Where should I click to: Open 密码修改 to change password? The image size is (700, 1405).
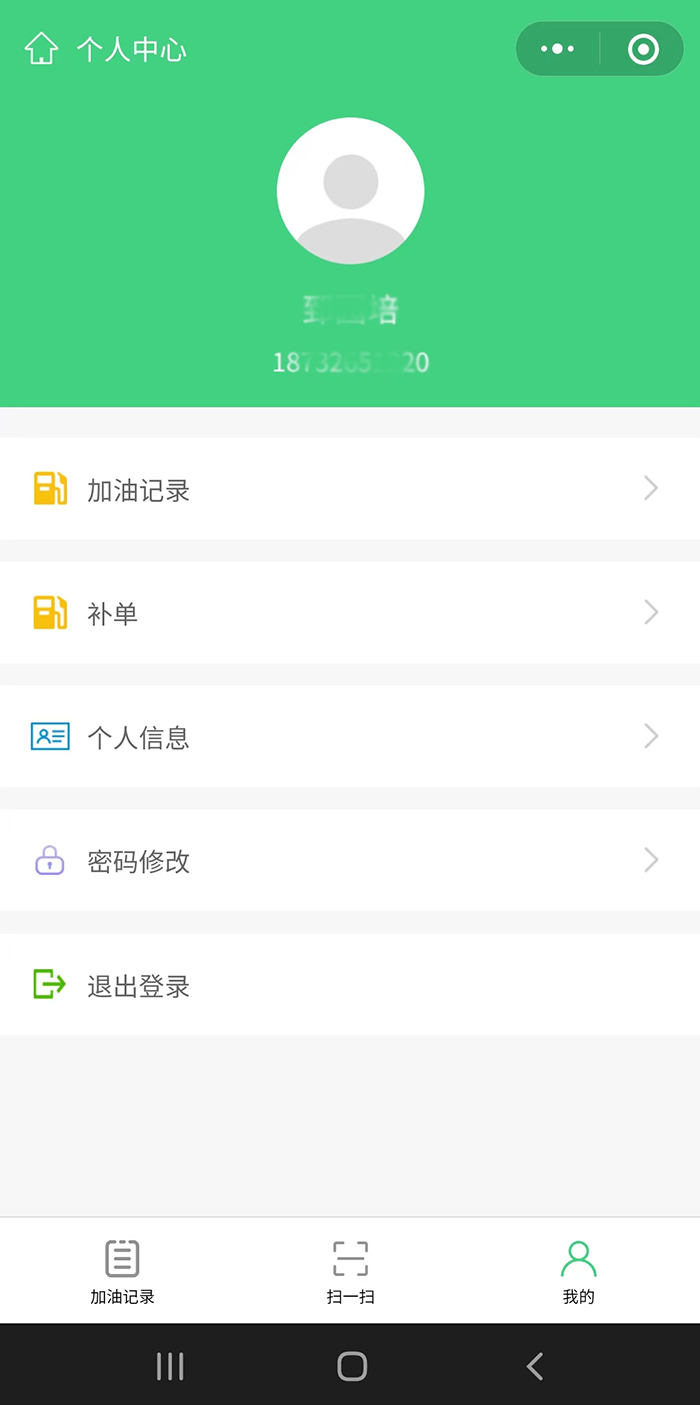point(350,861)
